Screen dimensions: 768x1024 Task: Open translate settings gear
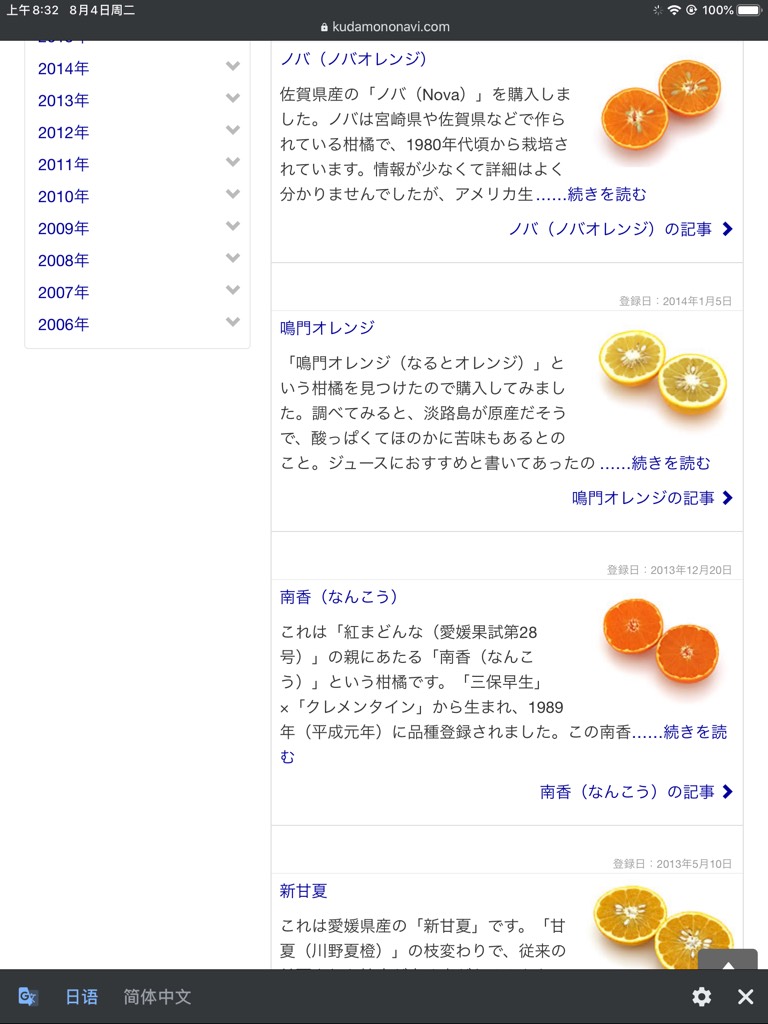pyautogui.click(x=702, y=997)
